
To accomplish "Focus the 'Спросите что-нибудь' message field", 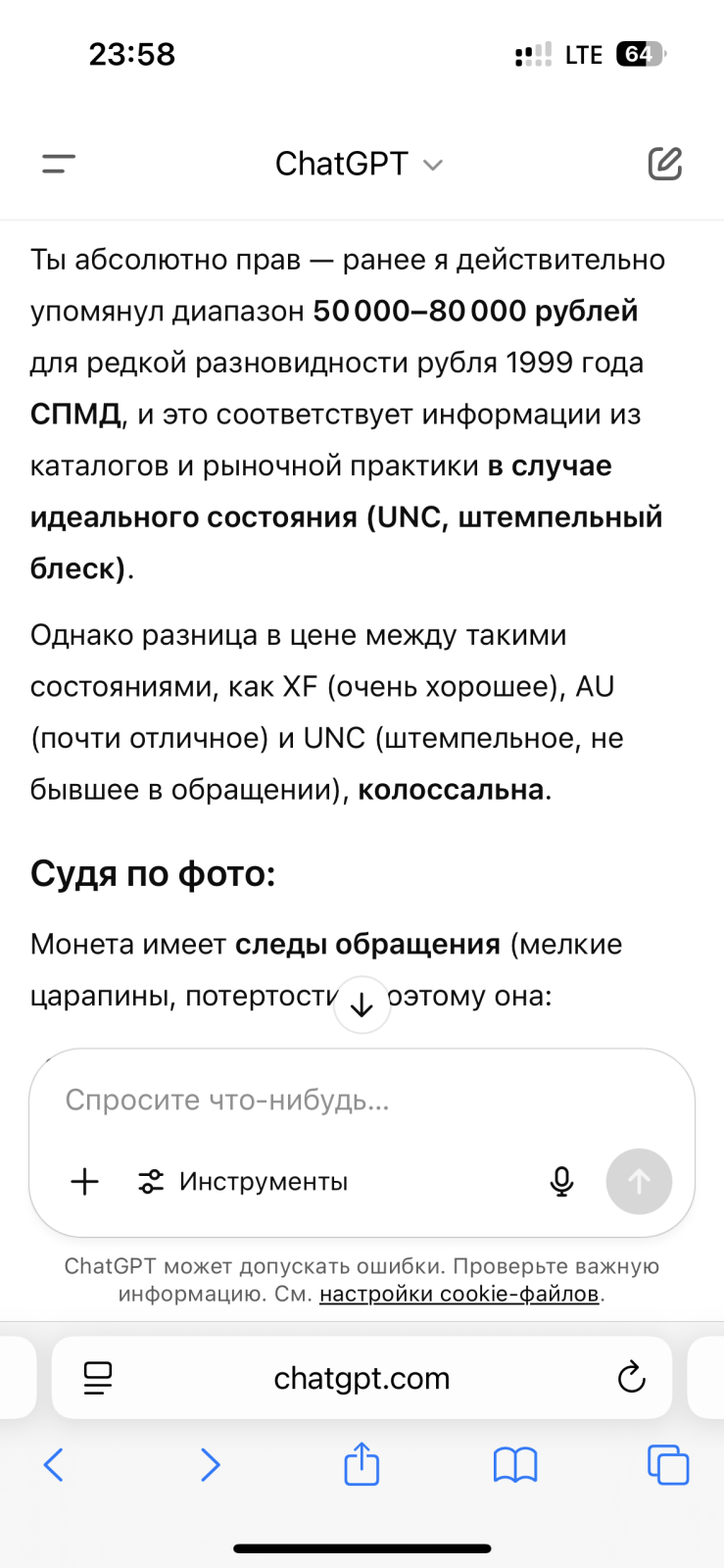I will click(x=362, y=1101).
